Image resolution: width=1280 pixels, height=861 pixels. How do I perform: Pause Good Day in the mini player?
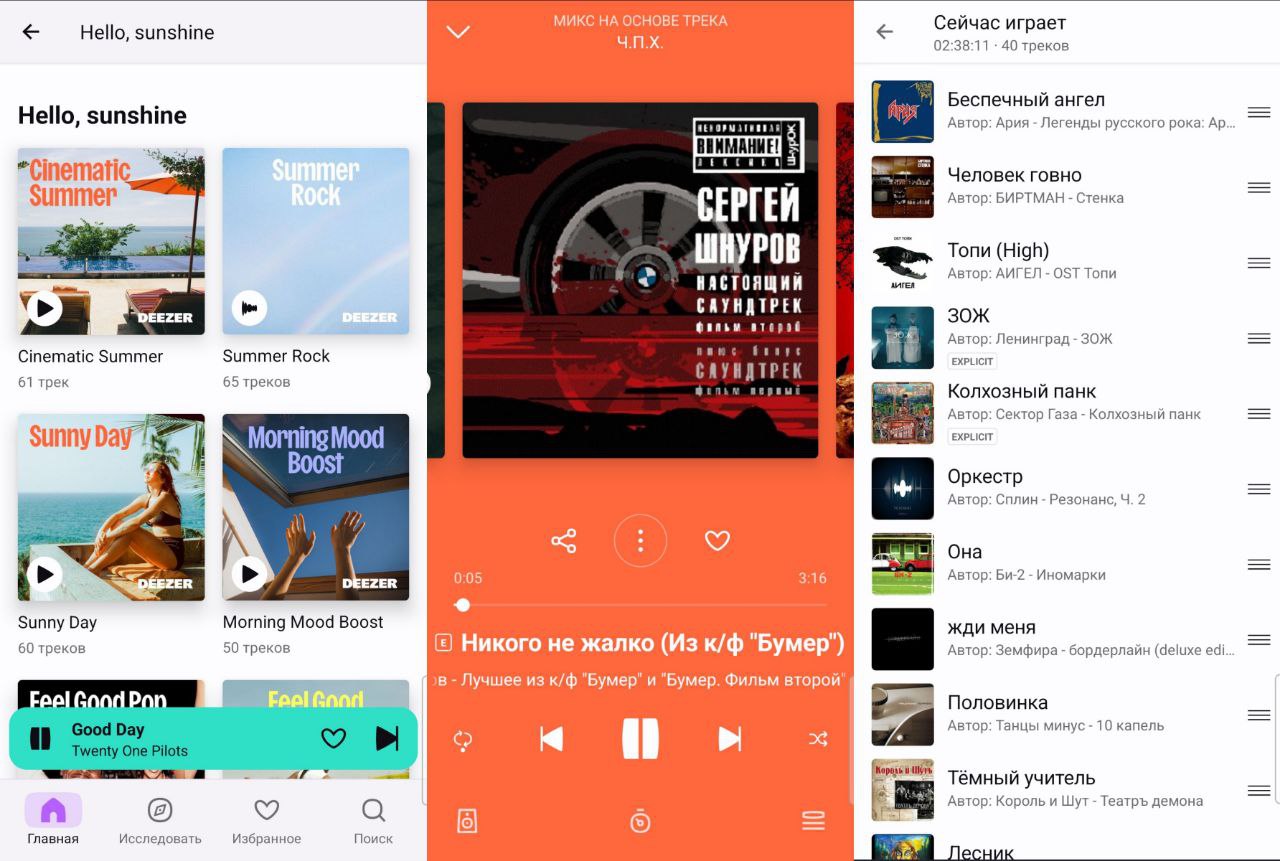[40, 739]
